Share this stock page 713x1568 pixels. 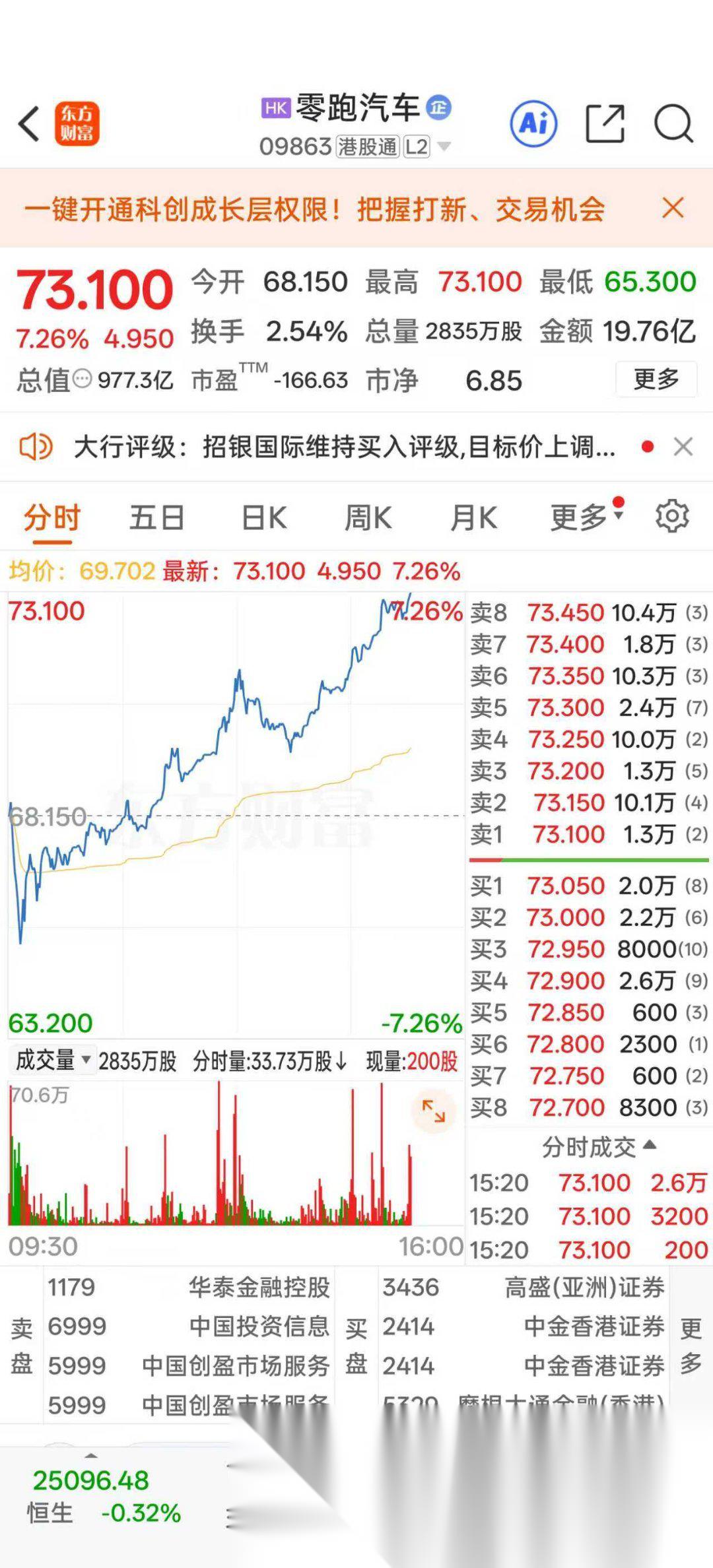pyautogui.click(x=605, y=123)
